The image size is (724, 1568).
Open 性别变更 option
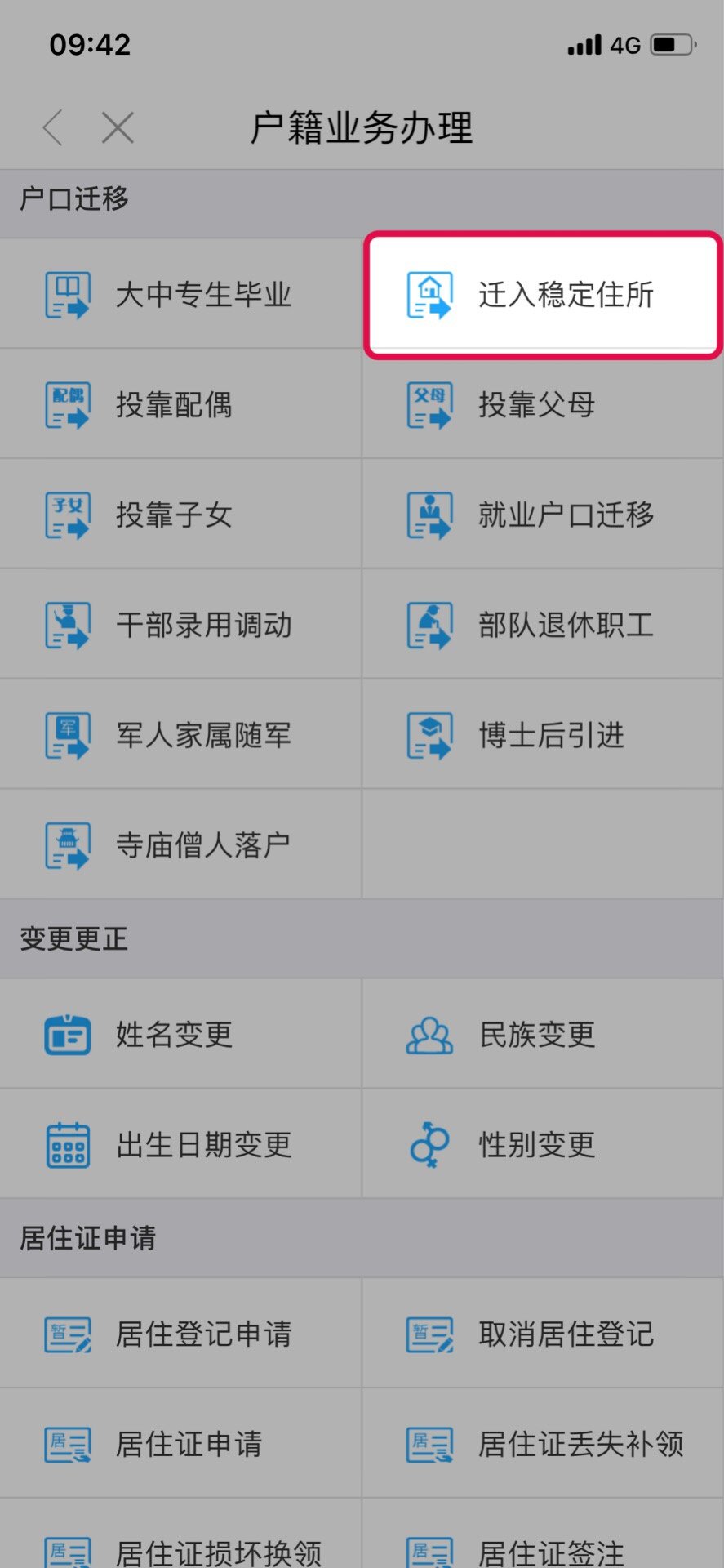(543, 1145)
